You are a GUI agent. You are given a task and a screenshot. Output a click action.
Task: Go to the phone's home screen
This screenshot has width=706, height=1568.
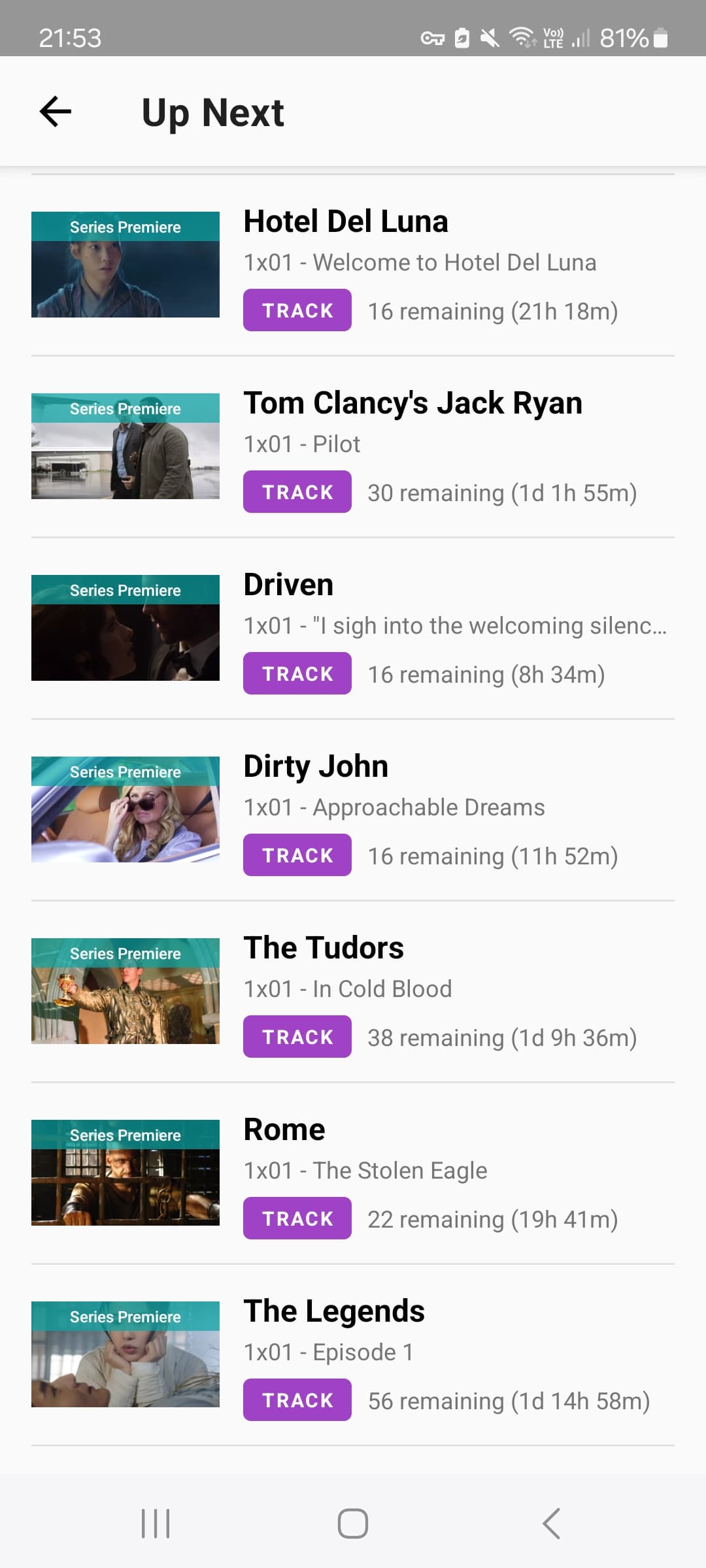tap(353, 1524)
